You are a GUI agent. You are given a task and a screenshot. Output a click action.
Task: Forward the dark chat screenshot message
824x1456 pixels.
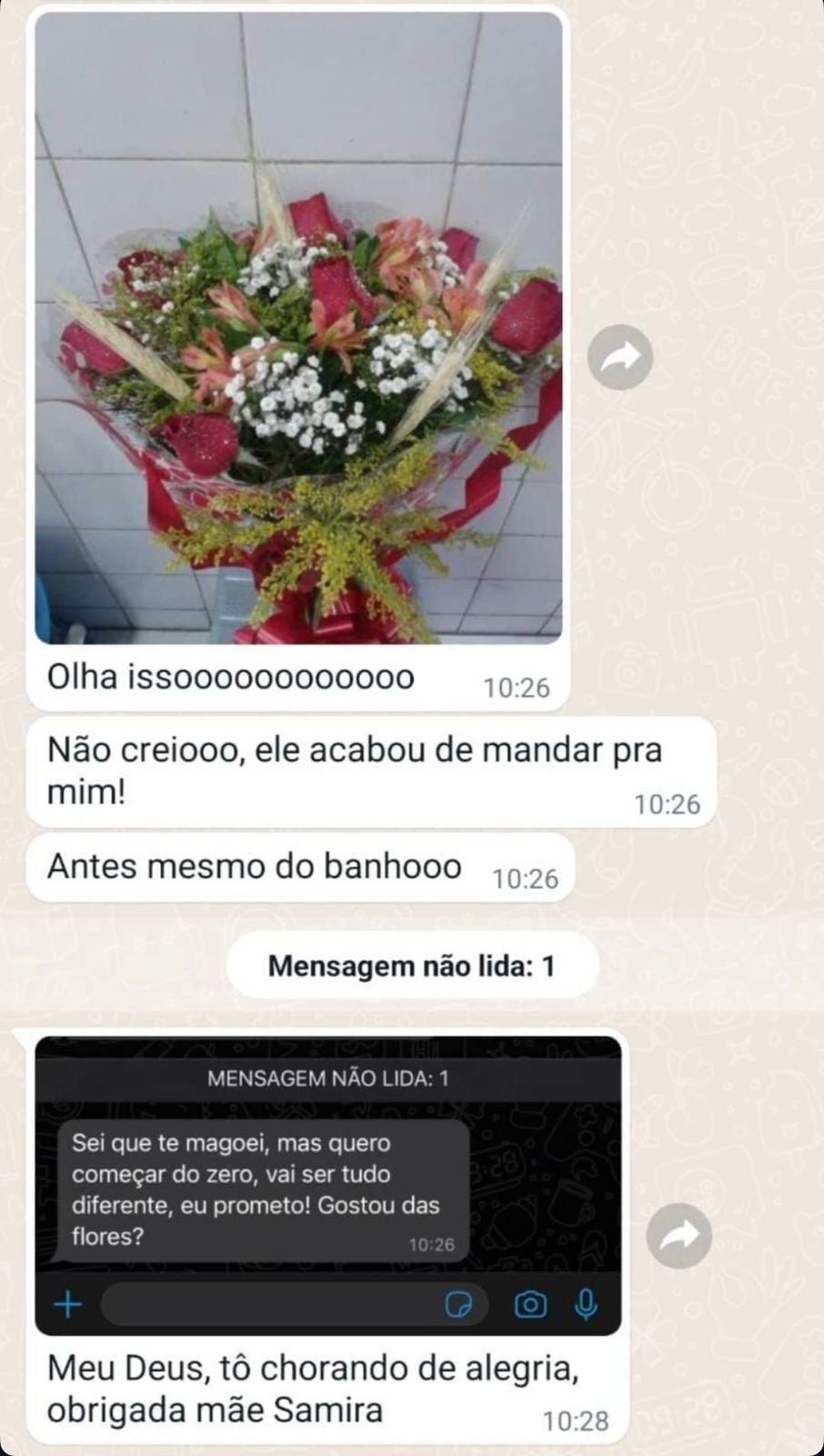click(678, 1235)
